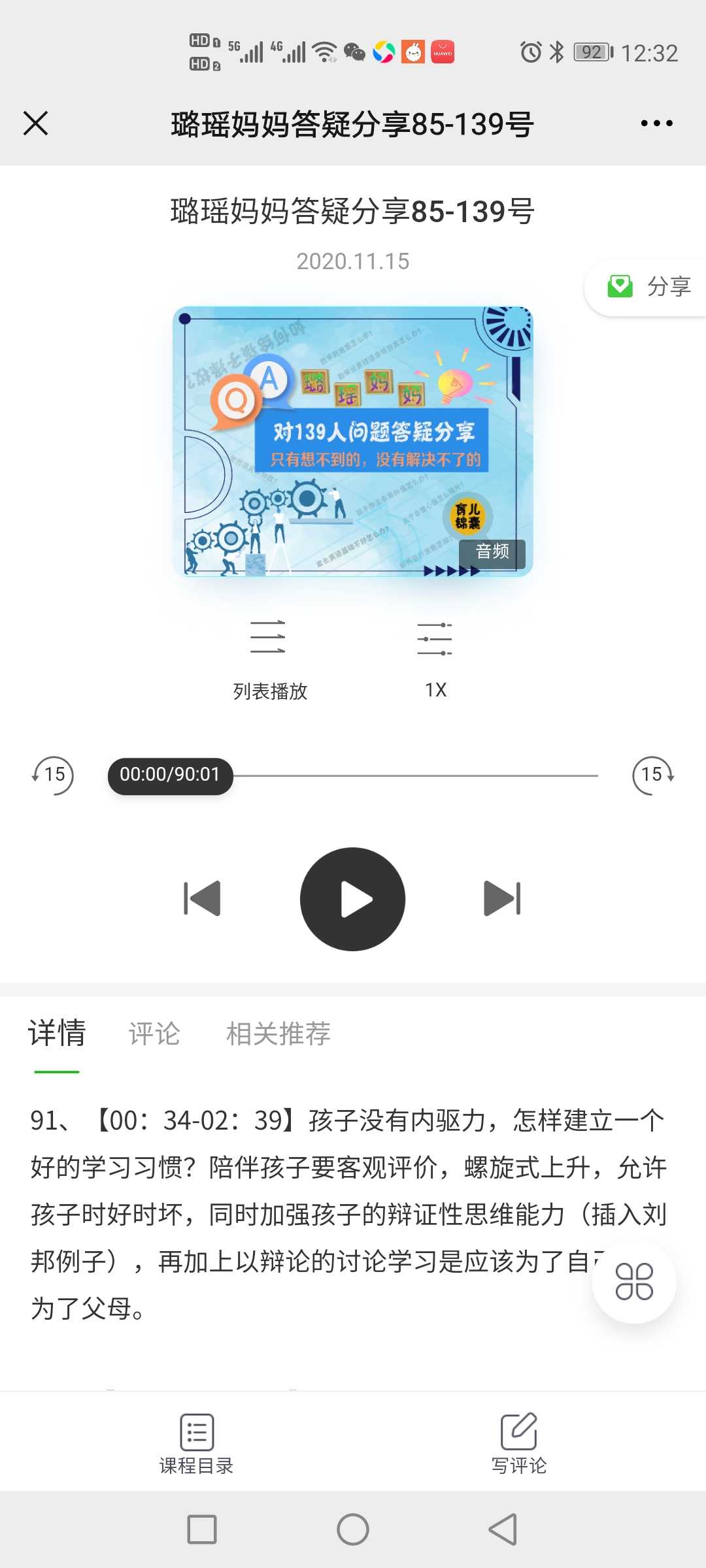Go to the previous track
The height and width of the screenshot is (1568, 706).
coord(202,898)
